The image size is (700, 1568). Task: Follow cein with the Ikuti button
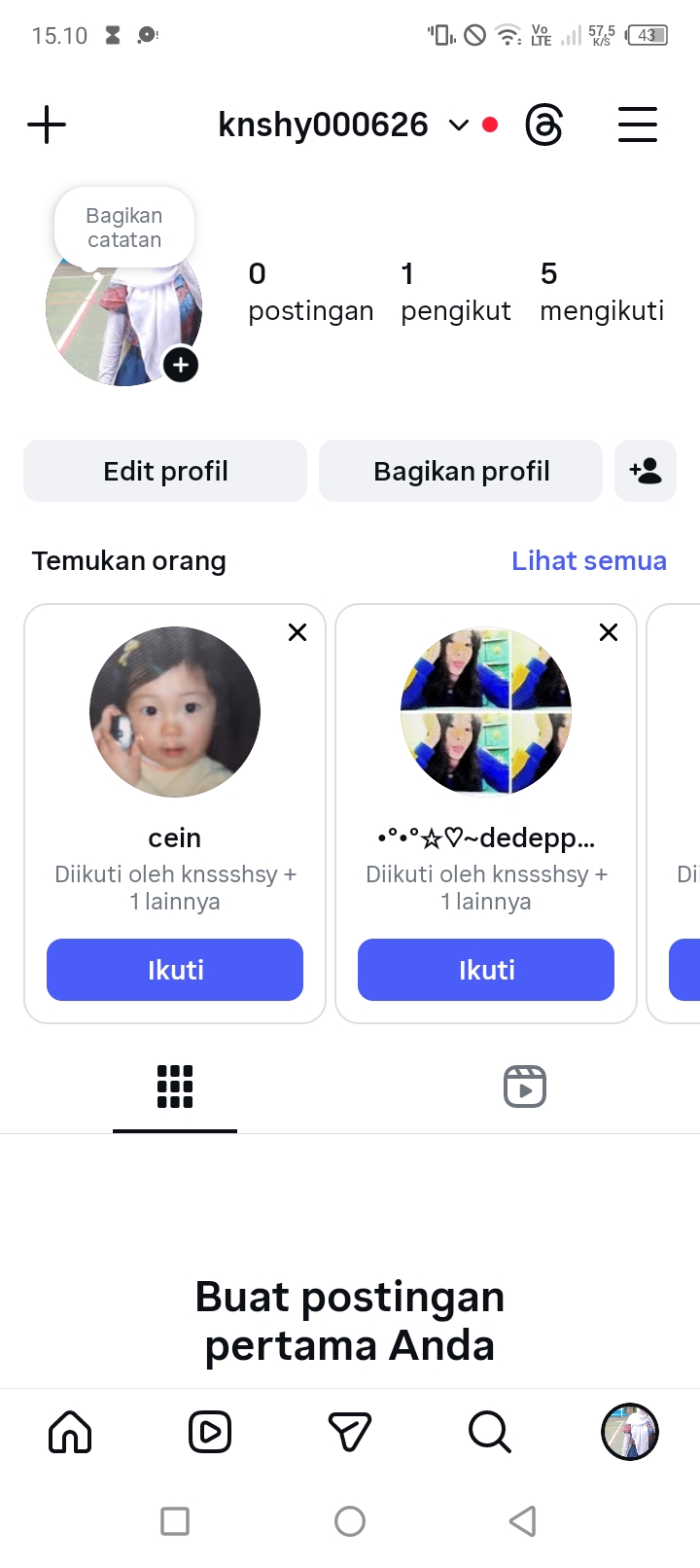(175, 970)
